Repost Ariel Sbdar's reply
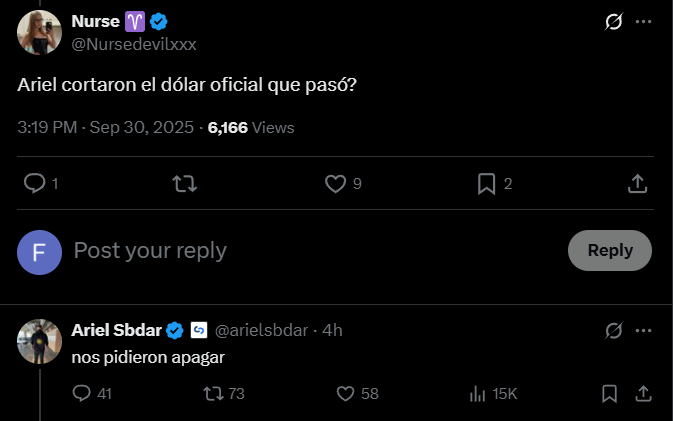 pos(212,394)
